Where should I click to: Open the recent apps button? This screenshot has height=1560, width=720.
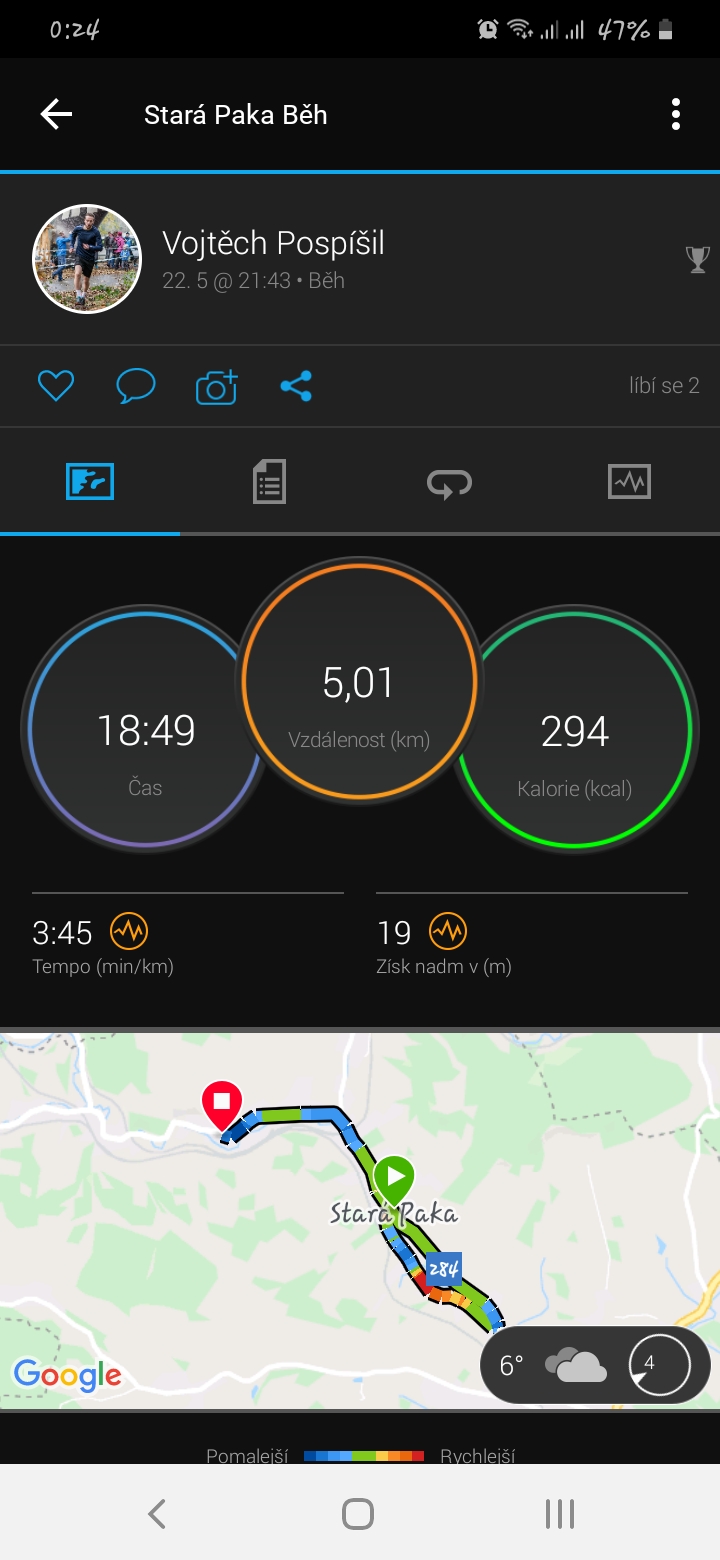coord(560,1513)
